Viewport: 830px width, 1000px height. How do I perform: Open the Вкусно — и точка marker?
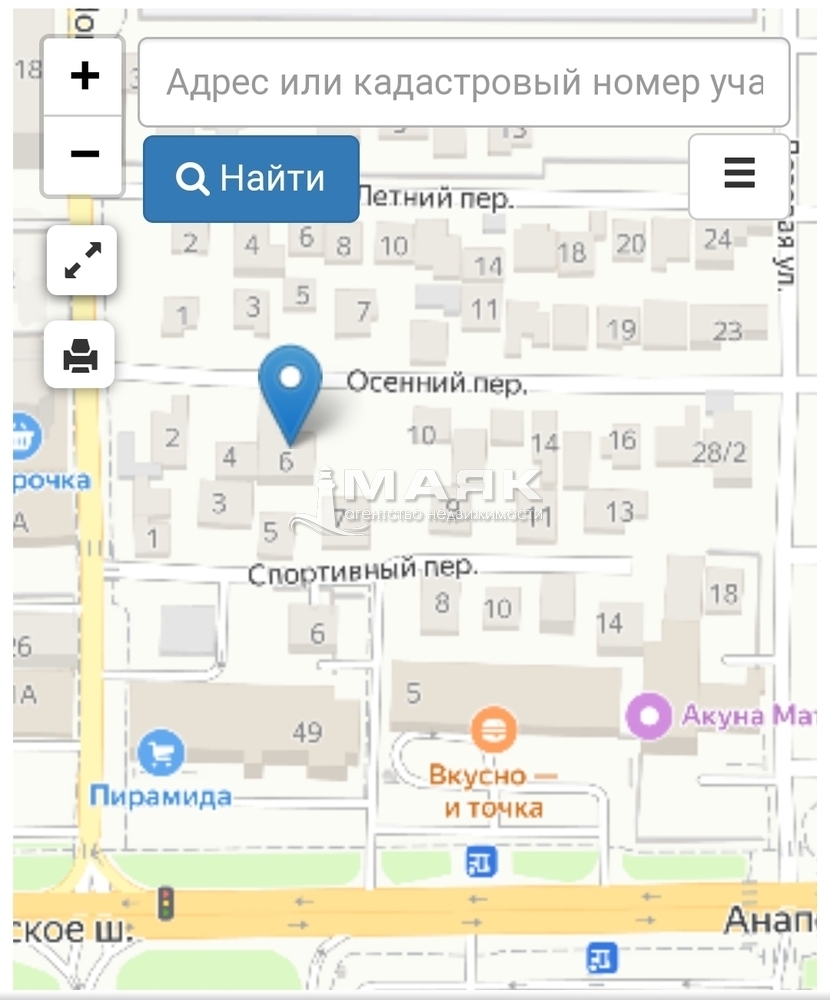[x=492, y=730]
